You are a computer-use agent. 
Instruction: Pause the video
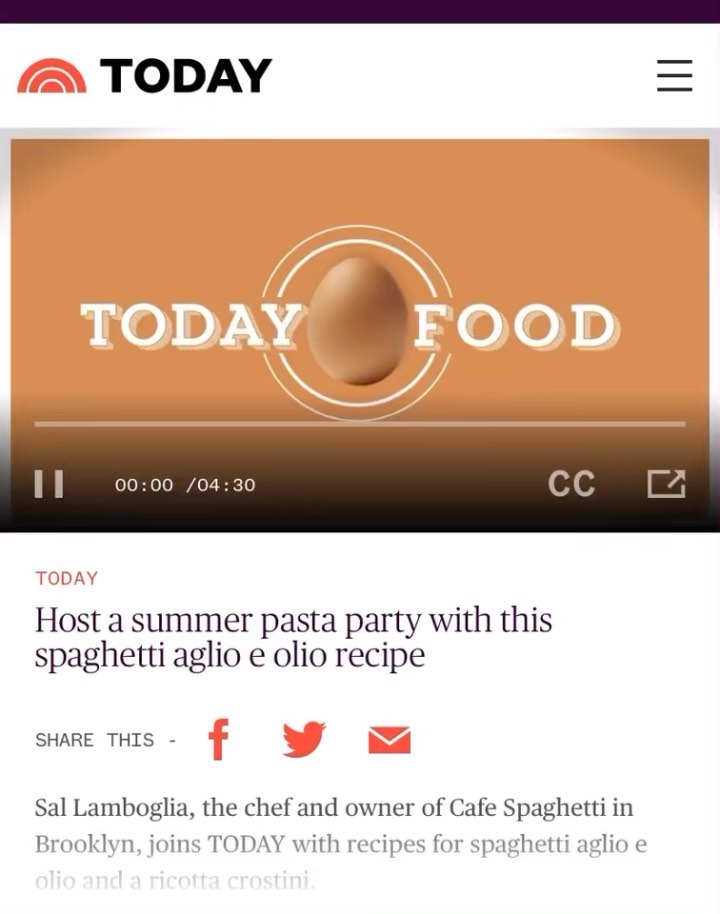48,484
